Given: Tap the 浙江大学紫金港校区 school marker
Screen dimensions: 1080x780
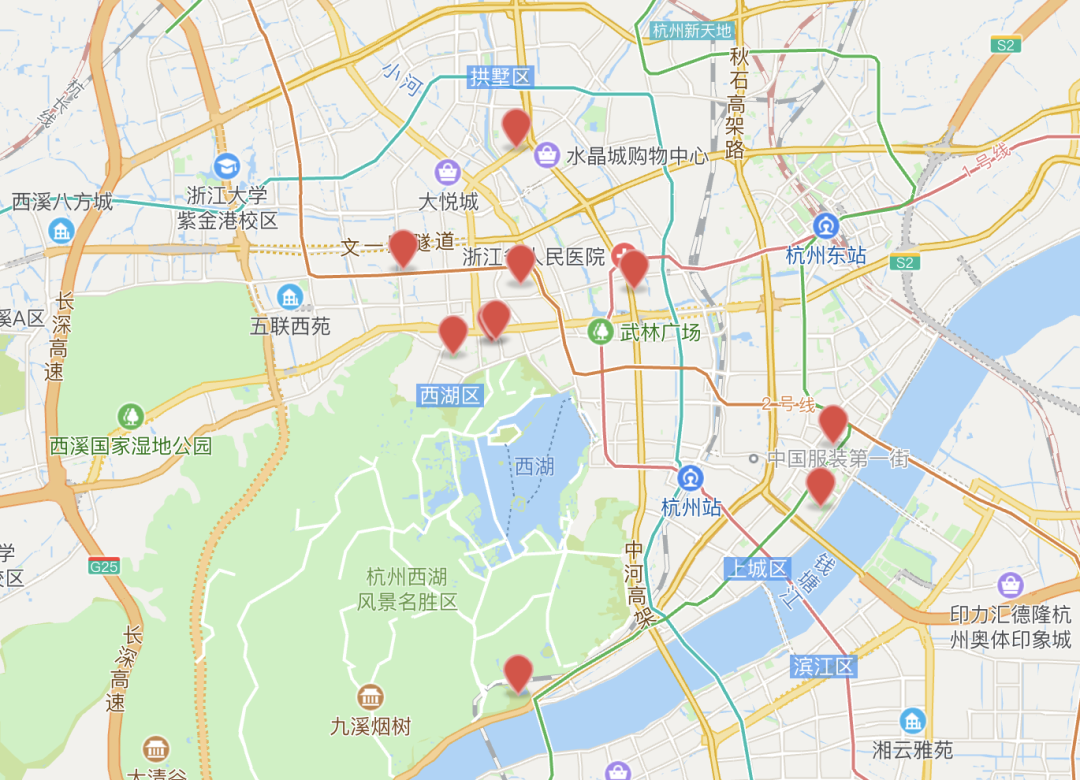Looking at the screenshot, I should 227,165.
